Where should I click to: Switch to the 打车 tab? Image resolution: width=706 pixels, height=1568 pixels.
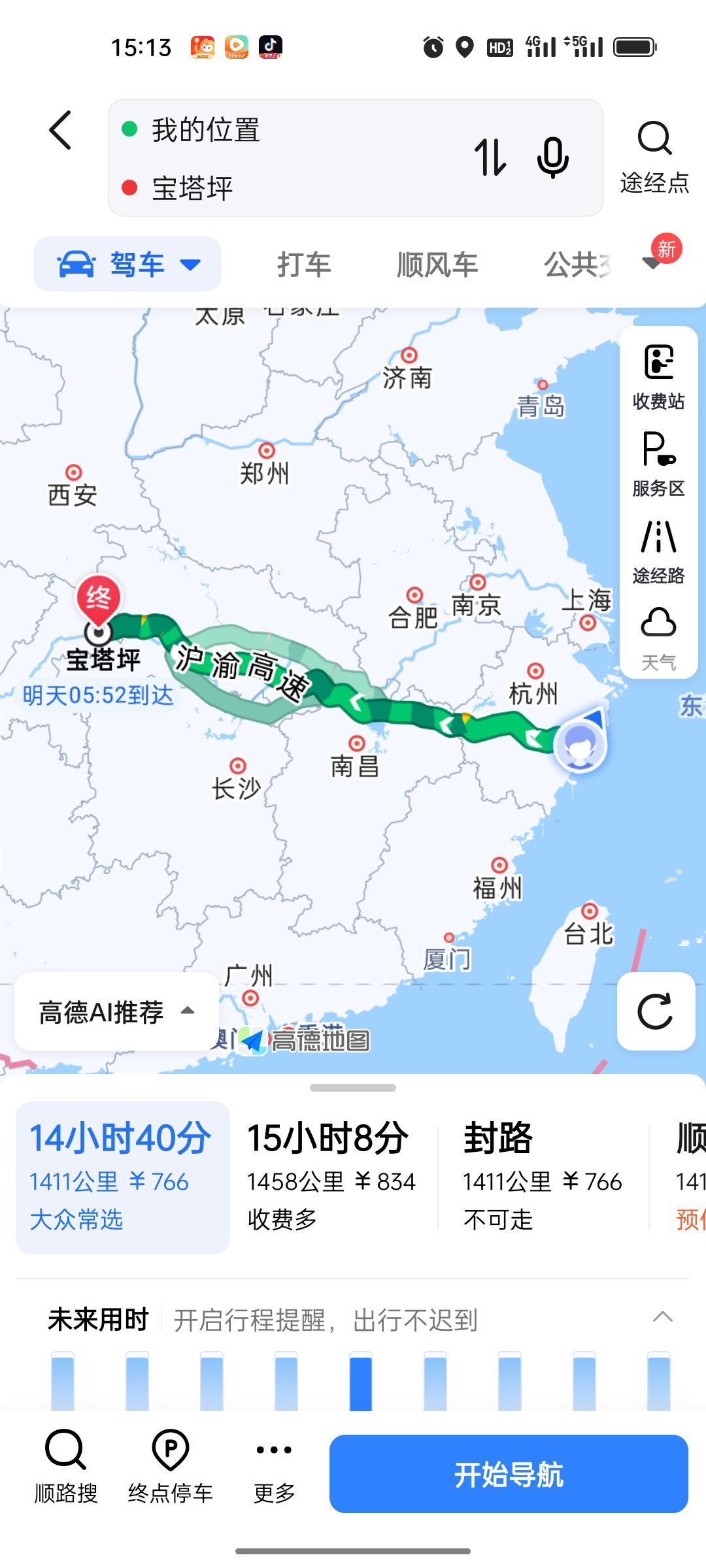pos(304,265)
